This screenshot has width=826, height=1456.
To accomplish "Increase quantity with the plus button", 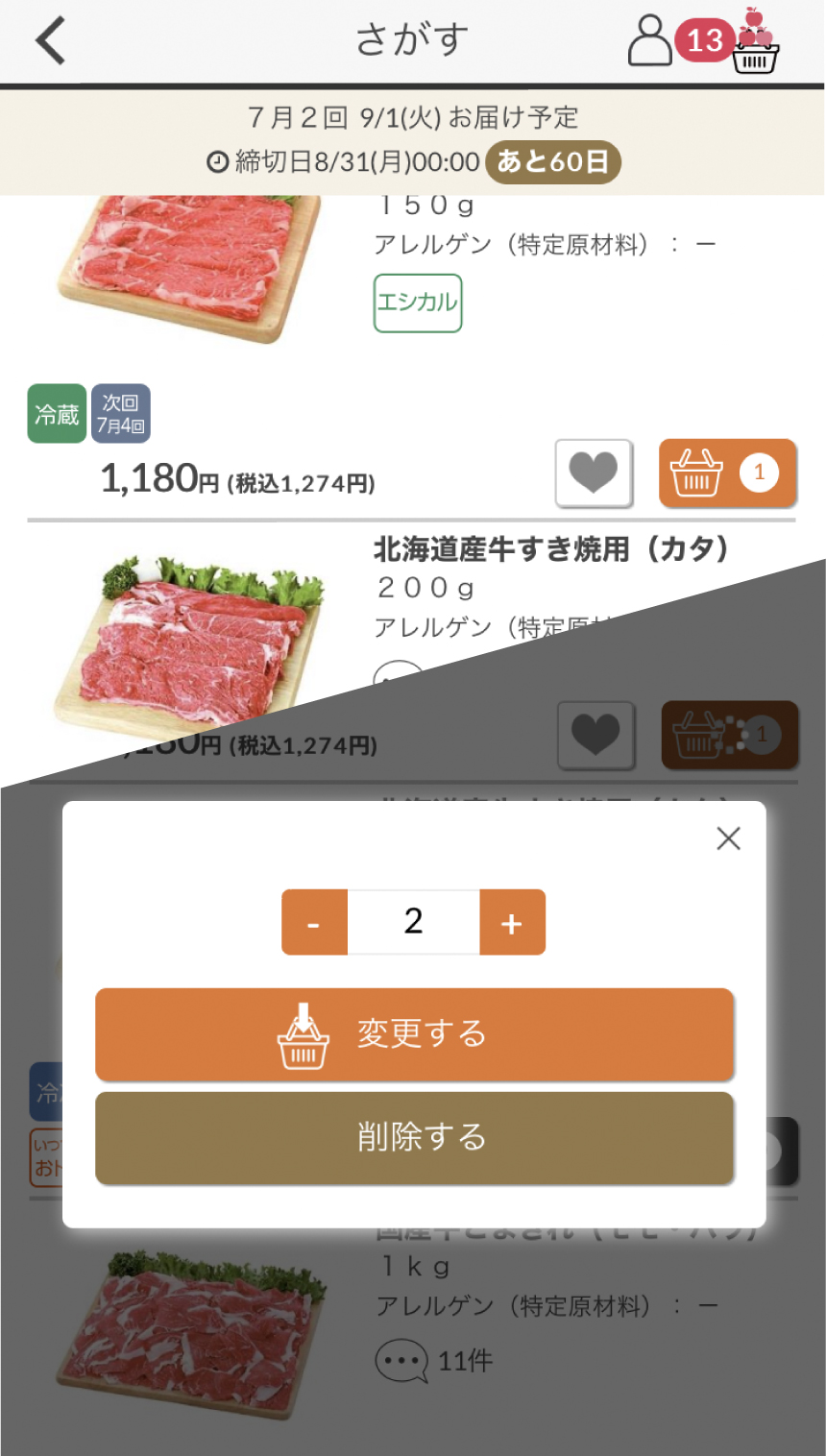I will (512, 923).
